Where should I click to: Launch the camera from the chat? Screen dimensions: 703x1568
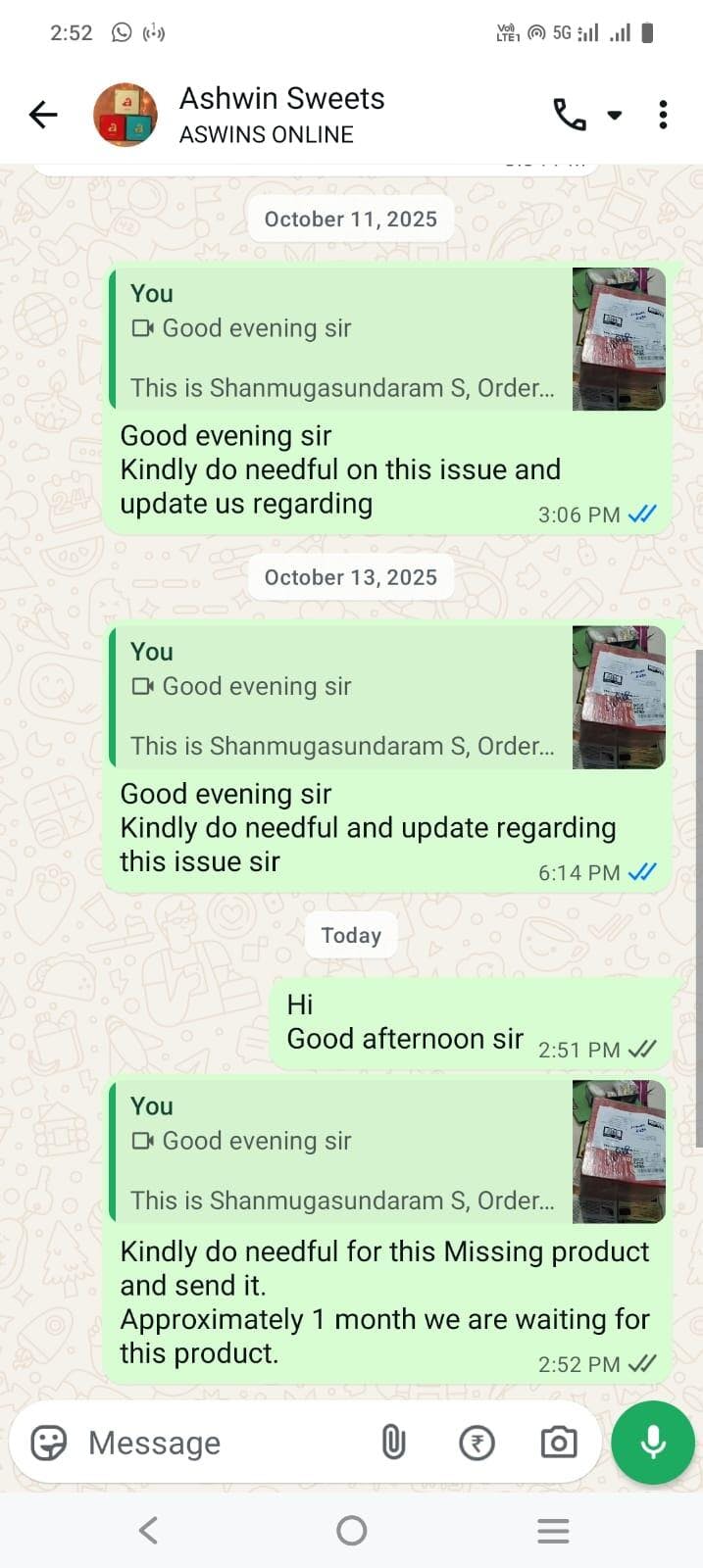(559, 1443)
